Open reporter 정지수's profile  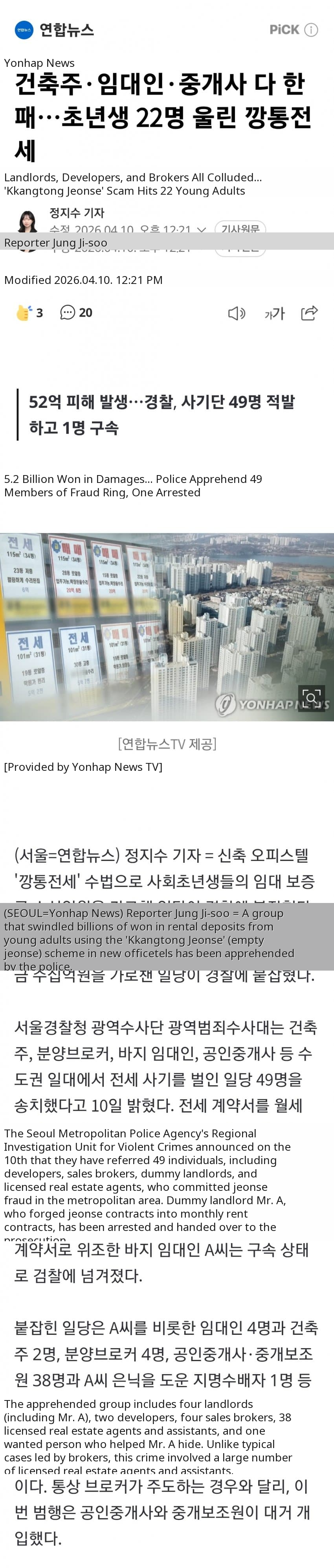point(77,213)
